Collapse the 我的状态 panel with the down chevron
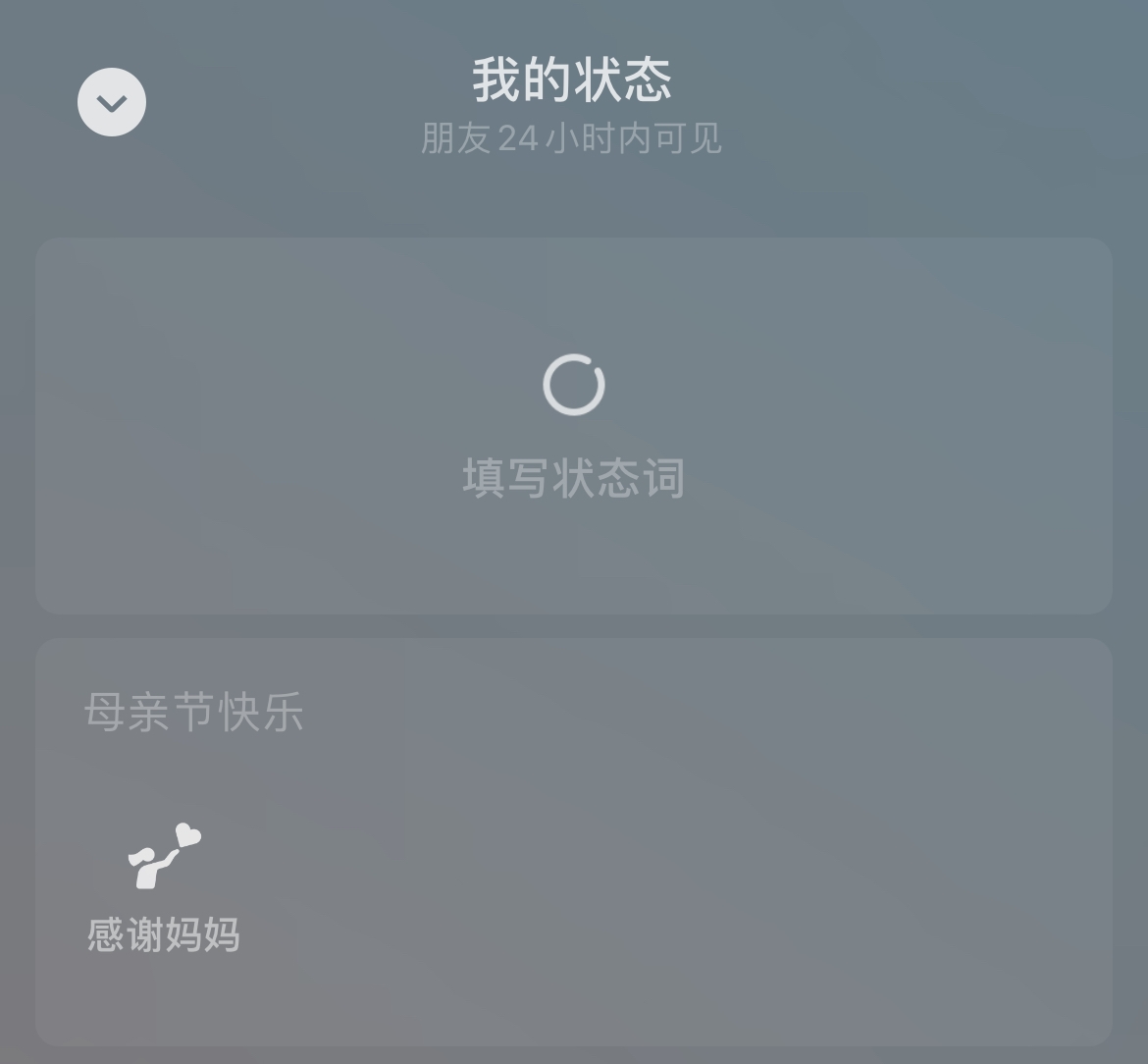The width and height of the screenshot is (1148, 1064). [x=112, y=102]
